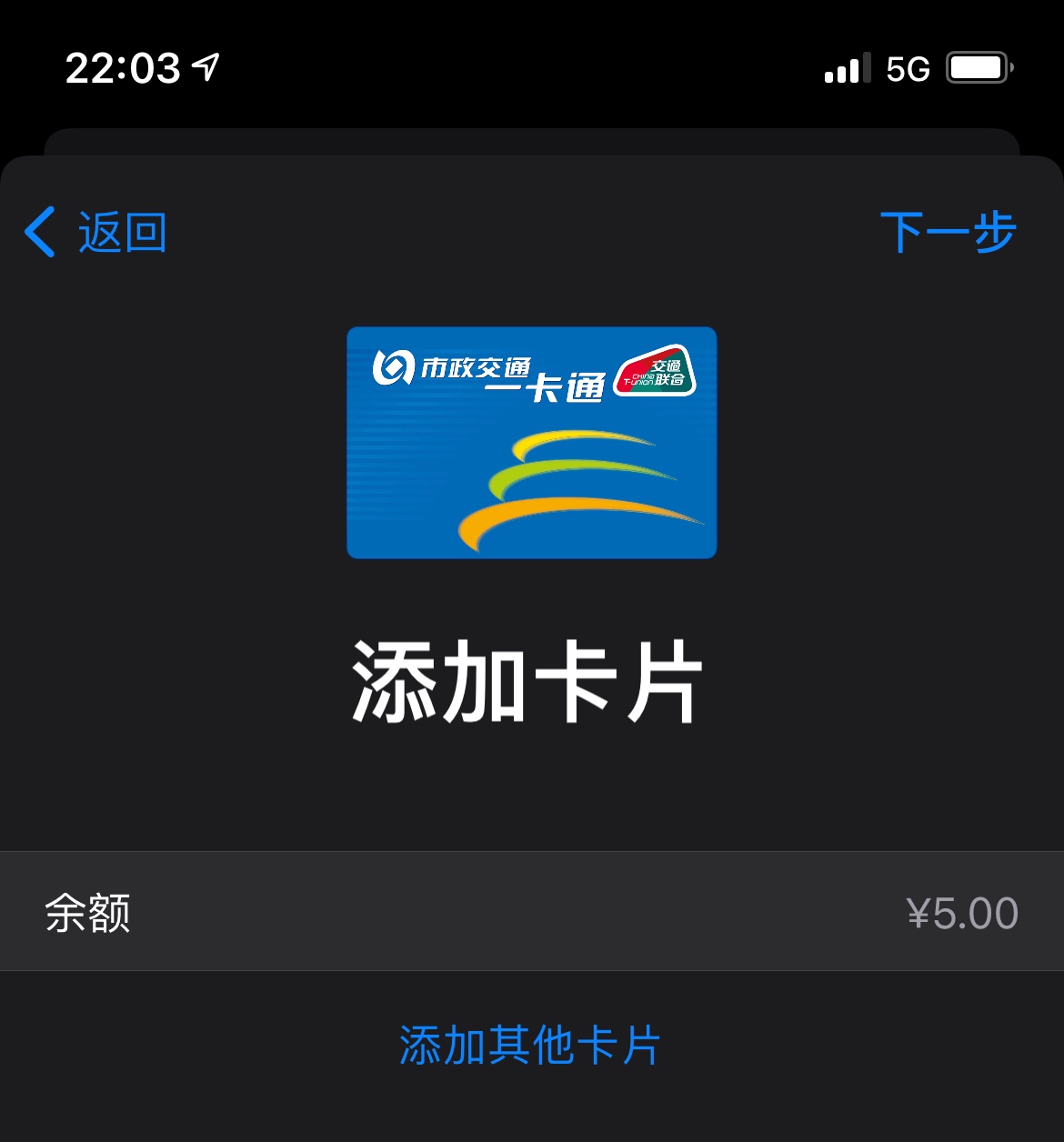This screenshot has width=1064, height=1142.
Task: Go back using the 返回 button
Action: (x=96, y=233)
